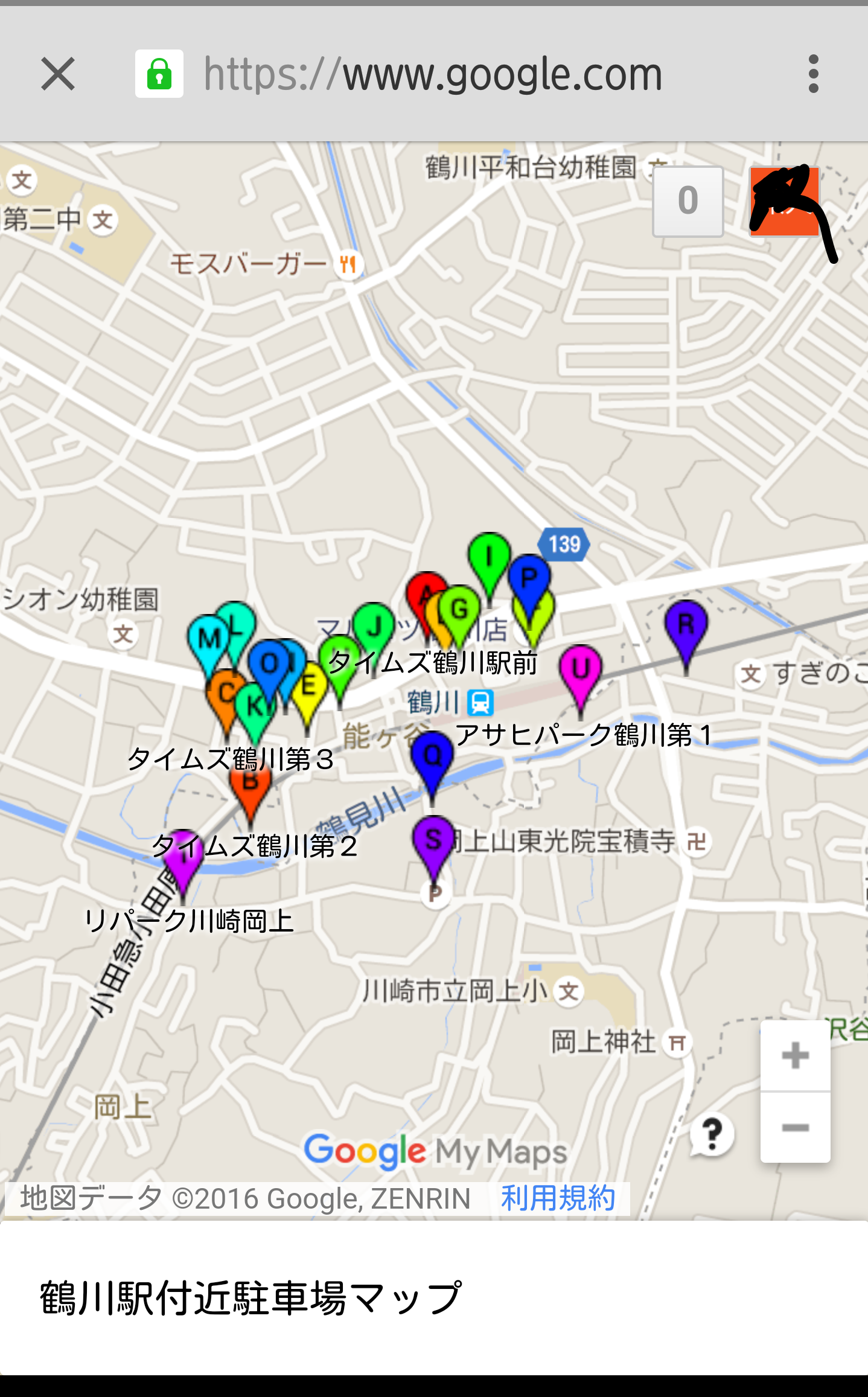
Task: Zoom in on the map
Action: [x=795, y=1056]
